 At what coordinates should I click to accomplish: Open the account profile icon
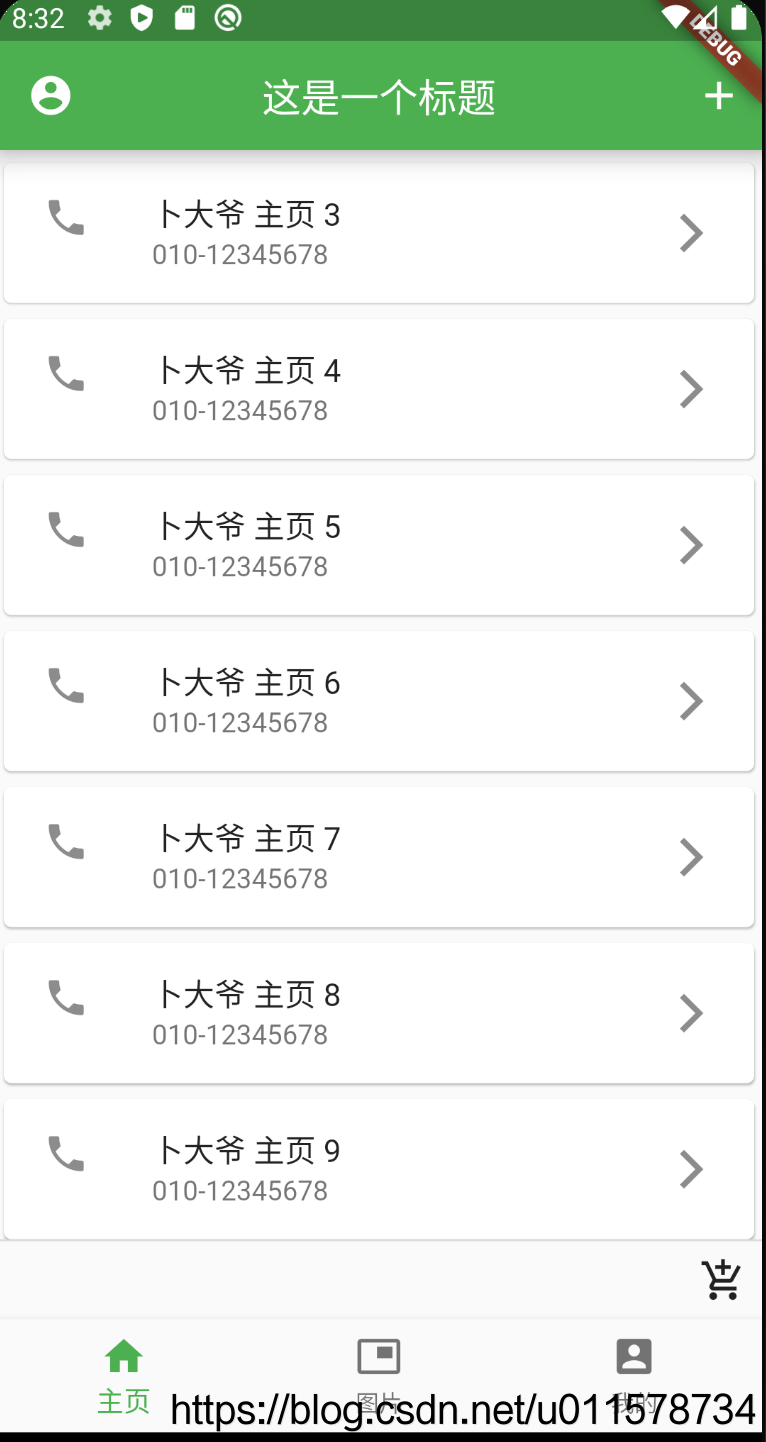[x=51, y=96]
